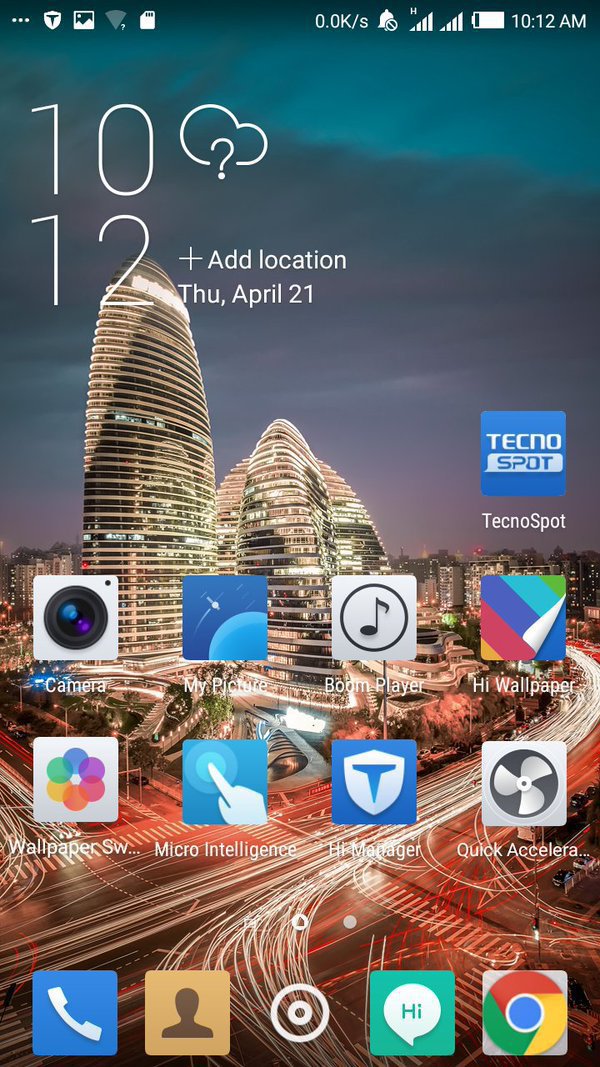Viewport: 600px width, 1067px height.
Task: Open the clock widget showing 10:12
Action: click(x=92, y=205)
